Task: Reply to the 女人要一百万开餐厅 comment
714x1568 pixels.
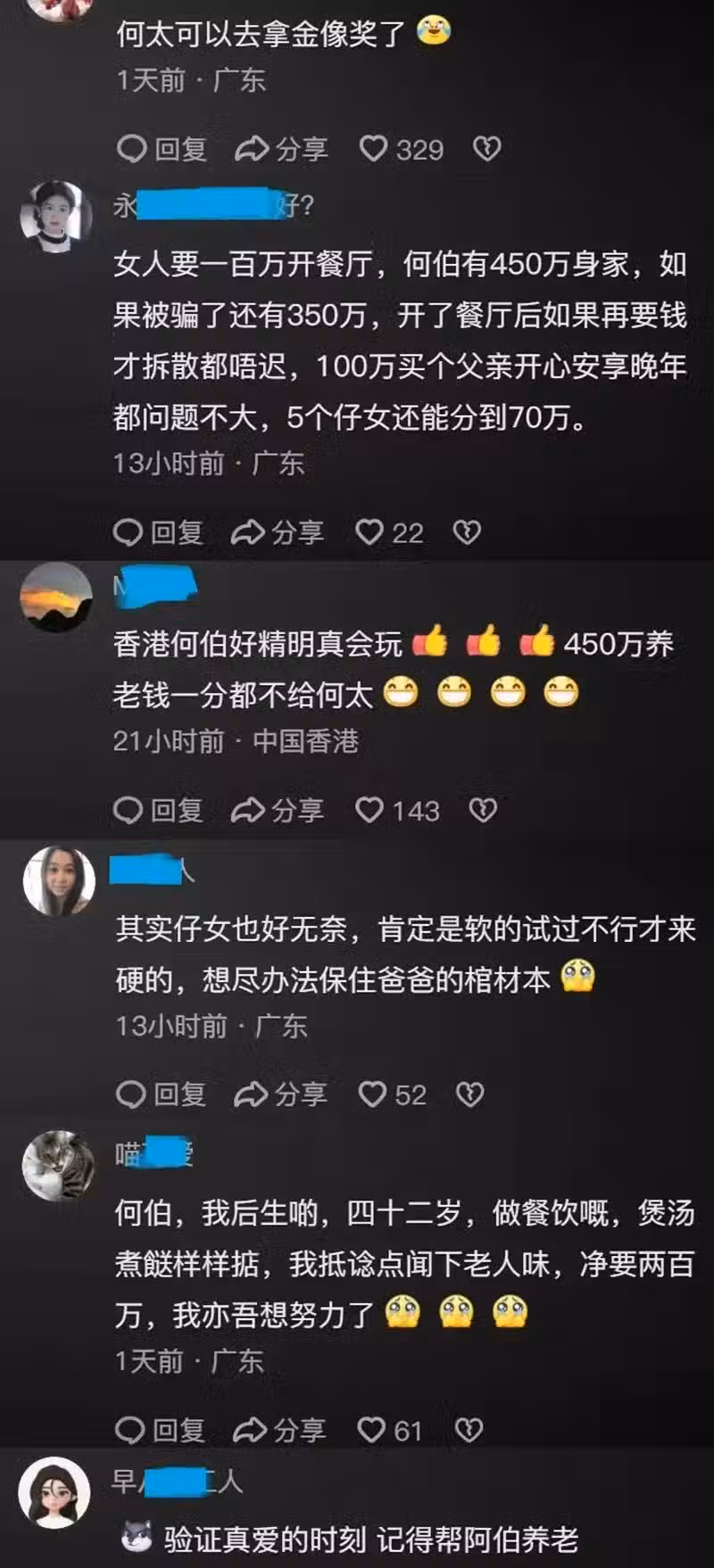Action: (x=159, y=532)
